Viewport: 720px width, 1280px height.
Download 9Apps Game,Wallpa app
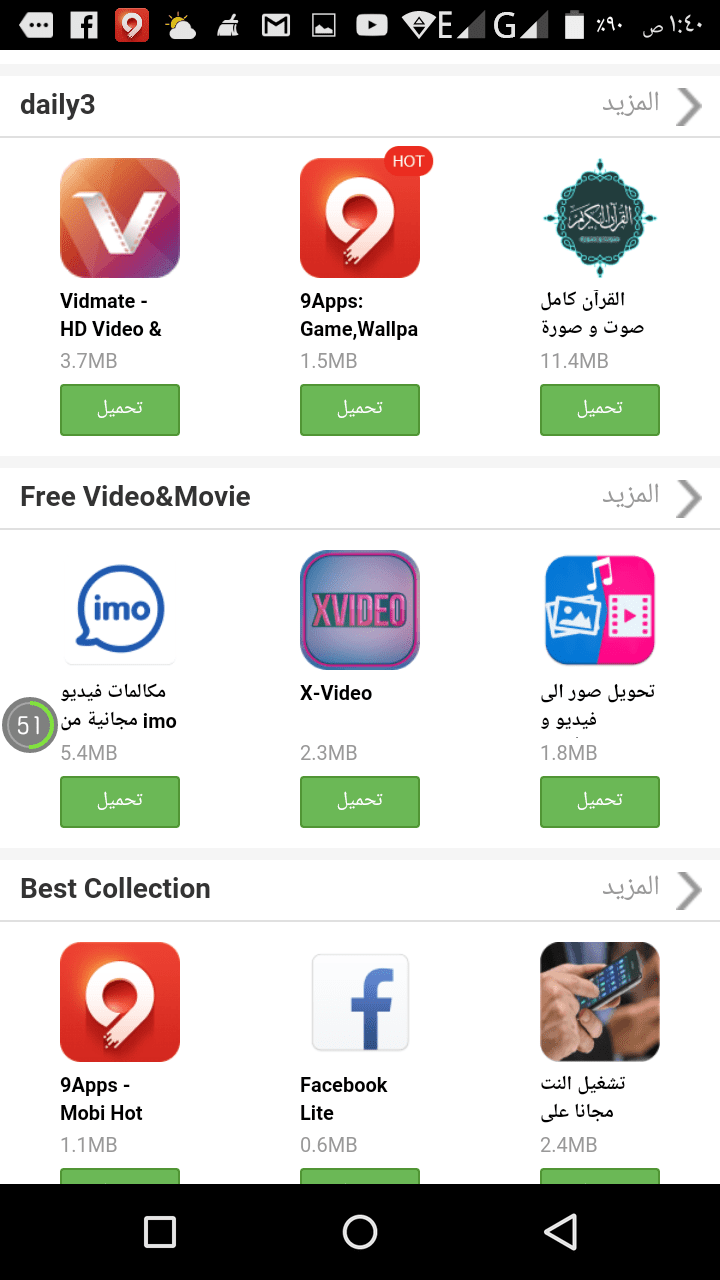[x=360, y=410]
